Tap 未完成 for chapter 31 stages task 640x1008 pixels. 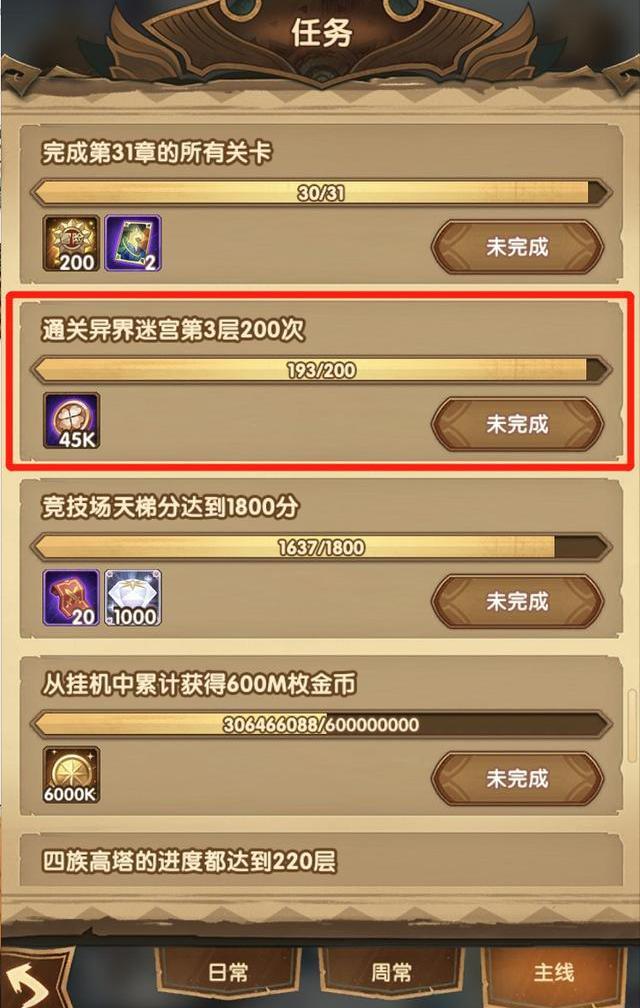[517, 247]
